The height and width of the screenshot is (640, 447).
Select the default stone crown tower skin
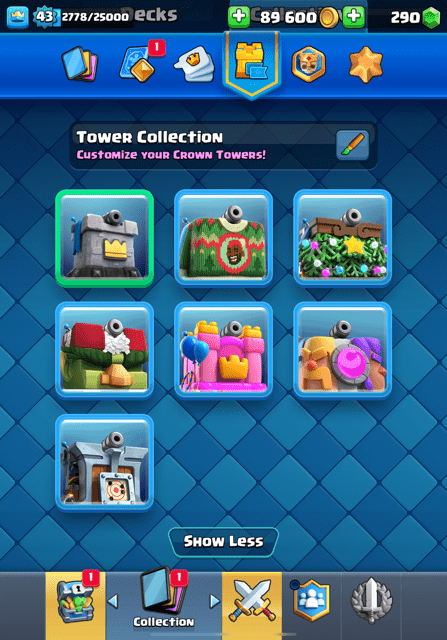[x=105, y=238]
